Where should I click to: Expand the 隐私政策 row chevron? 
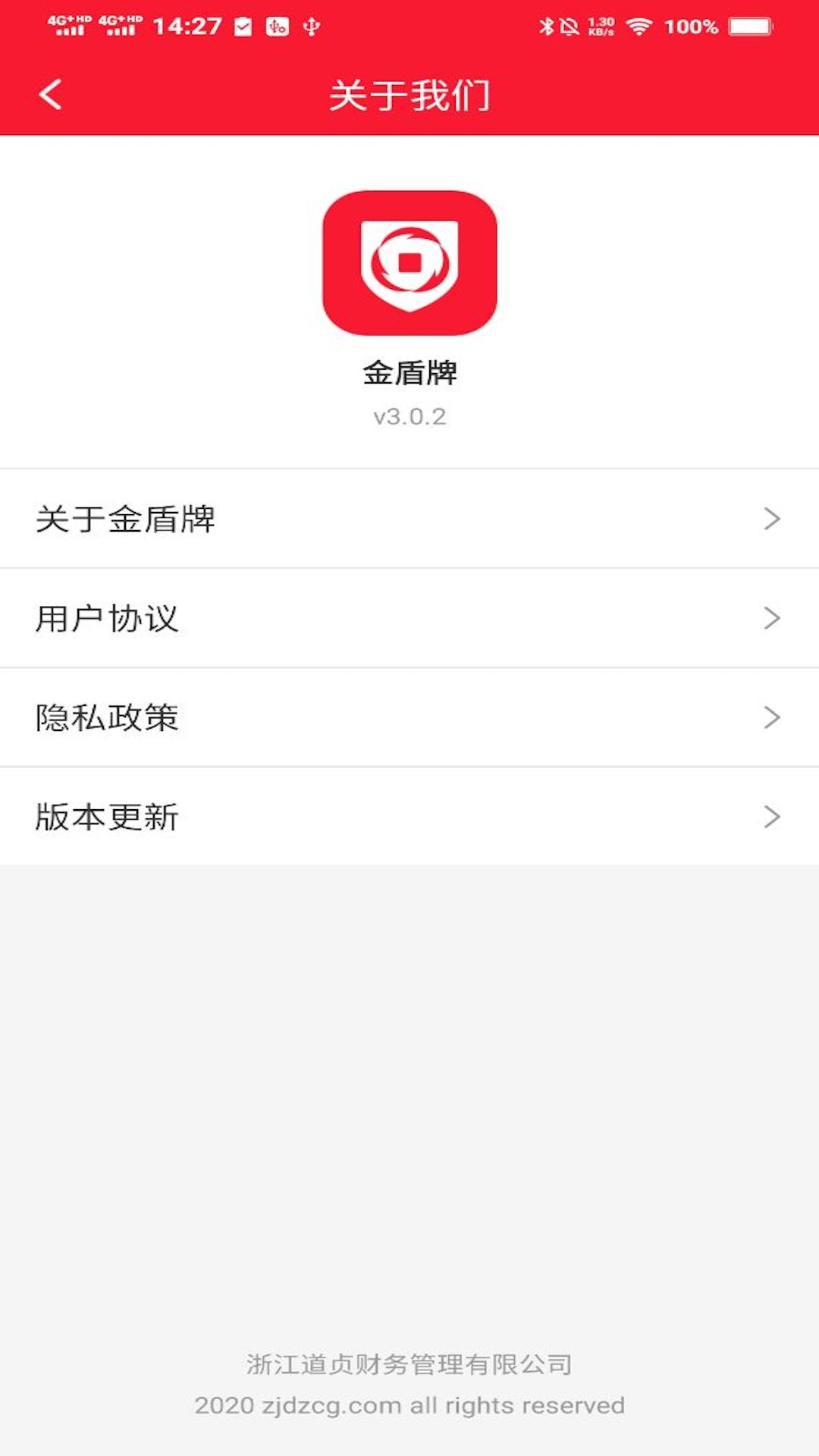click(773, 717)
